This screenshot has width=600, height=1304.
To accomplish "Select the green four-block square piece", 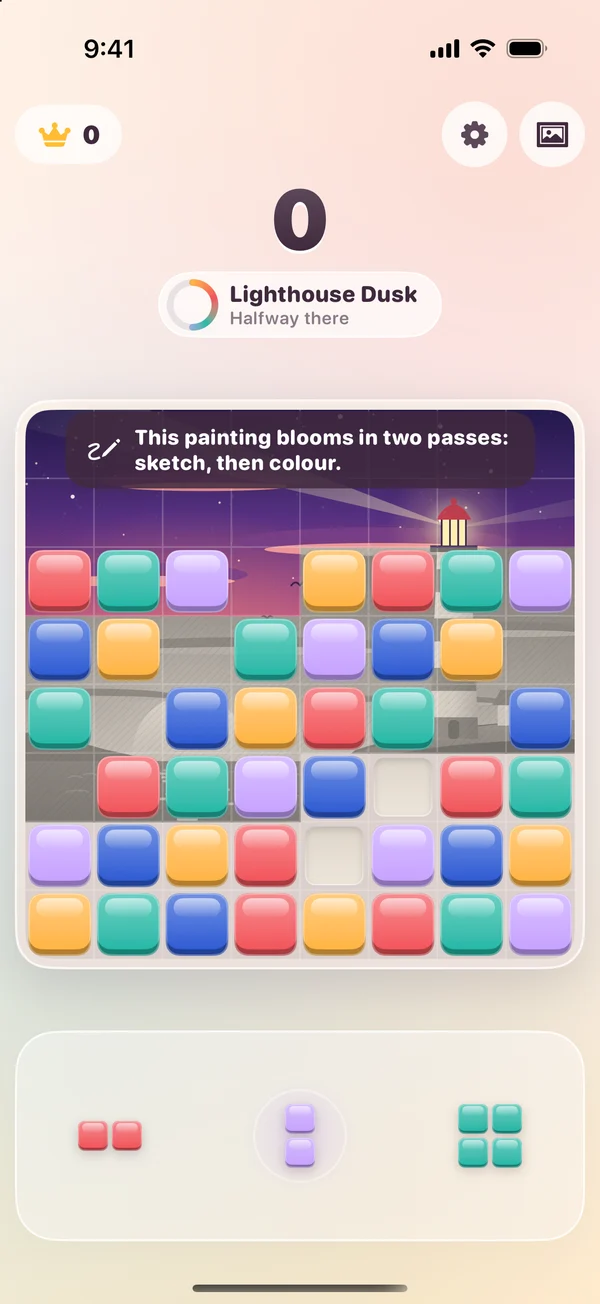I will pyautogui.click(x=490, y=1136).
